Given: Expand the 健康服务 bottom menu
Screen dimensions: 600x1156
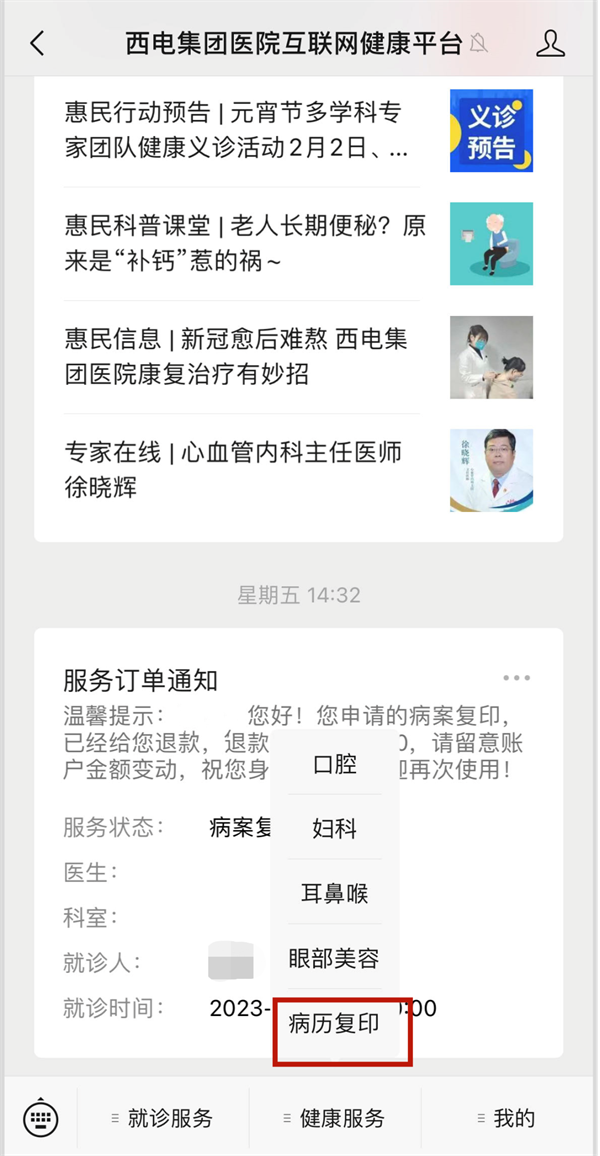Looking at the screenshot, I should 335,1118.
